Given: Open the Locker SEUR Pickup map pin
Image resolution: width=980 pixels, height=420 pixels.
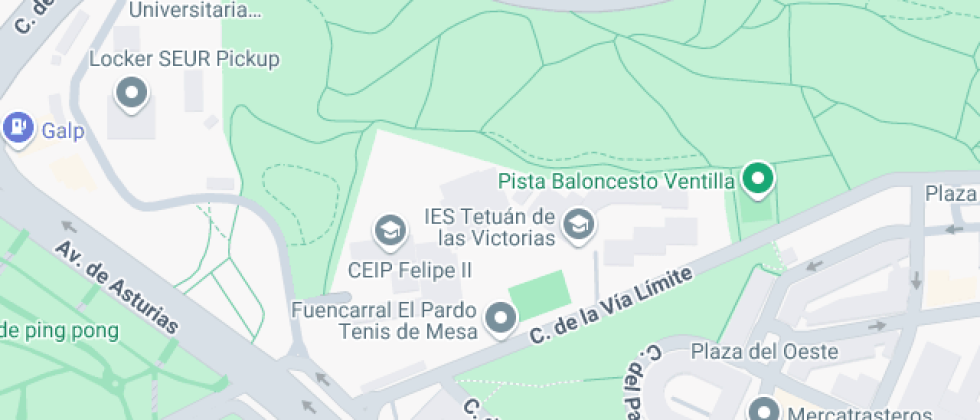Looking at the screenshot, I should click(131, 94).
